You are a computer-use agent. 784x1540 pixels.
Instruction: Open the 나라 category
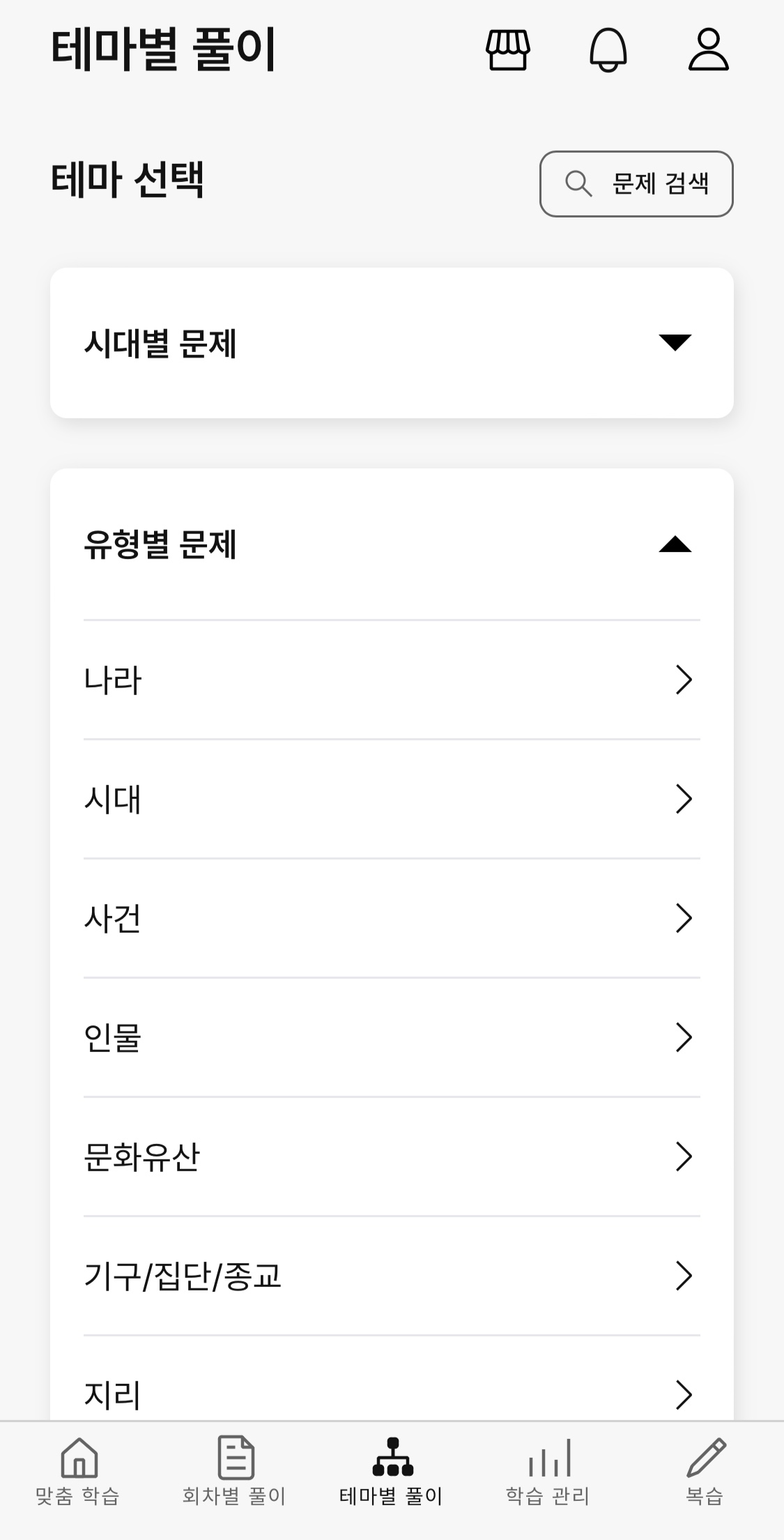[x=392, y=680]
